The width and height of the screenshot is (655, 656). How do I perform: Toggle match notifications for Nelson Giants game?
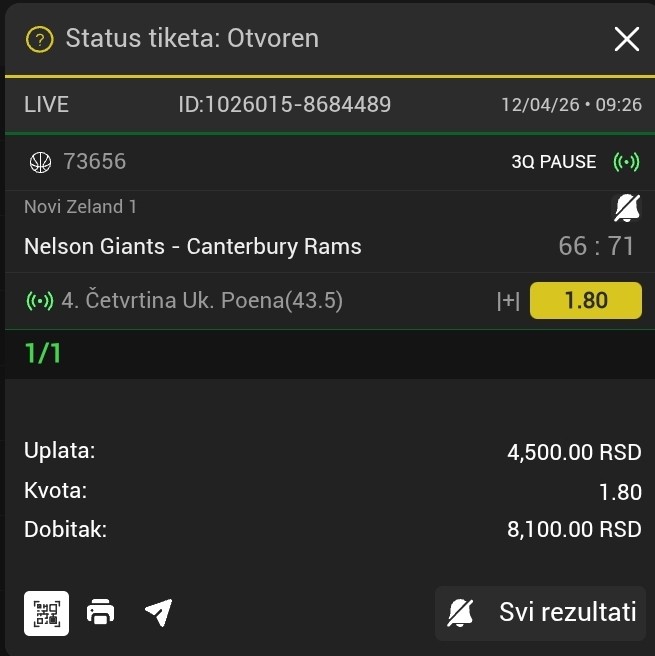(626, 208)
